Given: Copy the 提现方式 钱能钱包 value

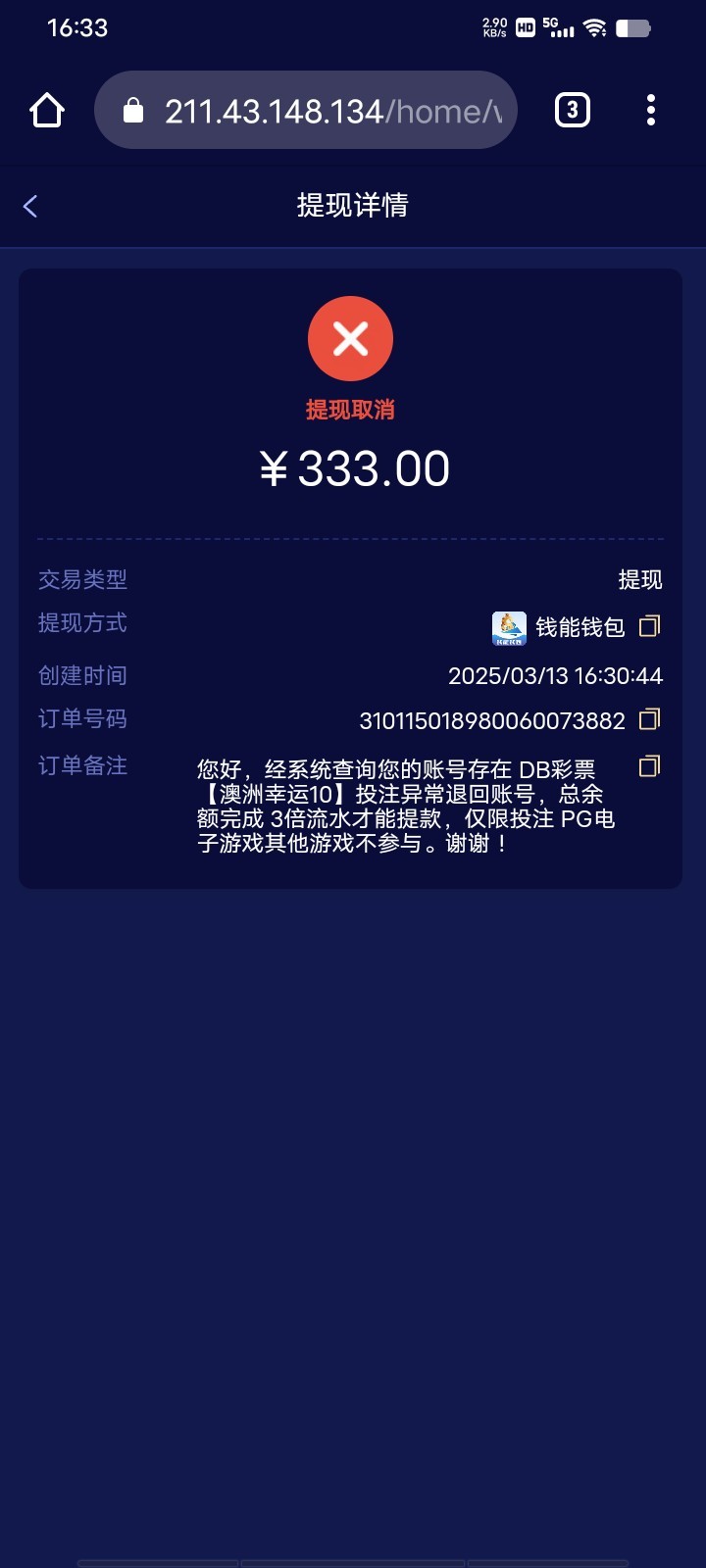Looking at the screenshot, I should coord(649,626).
